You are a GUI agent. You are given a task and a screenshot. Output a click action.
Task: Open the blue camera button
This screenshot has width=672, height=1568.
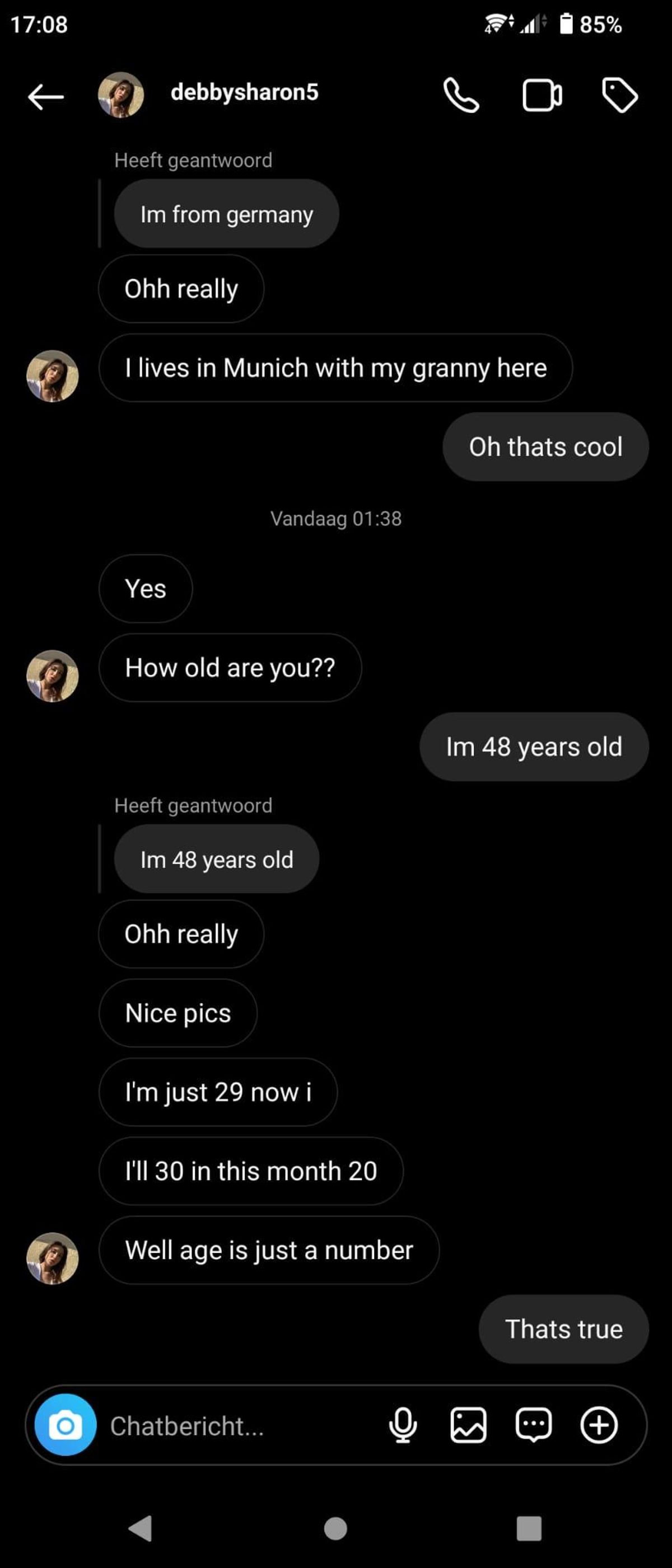[65, 1424]
